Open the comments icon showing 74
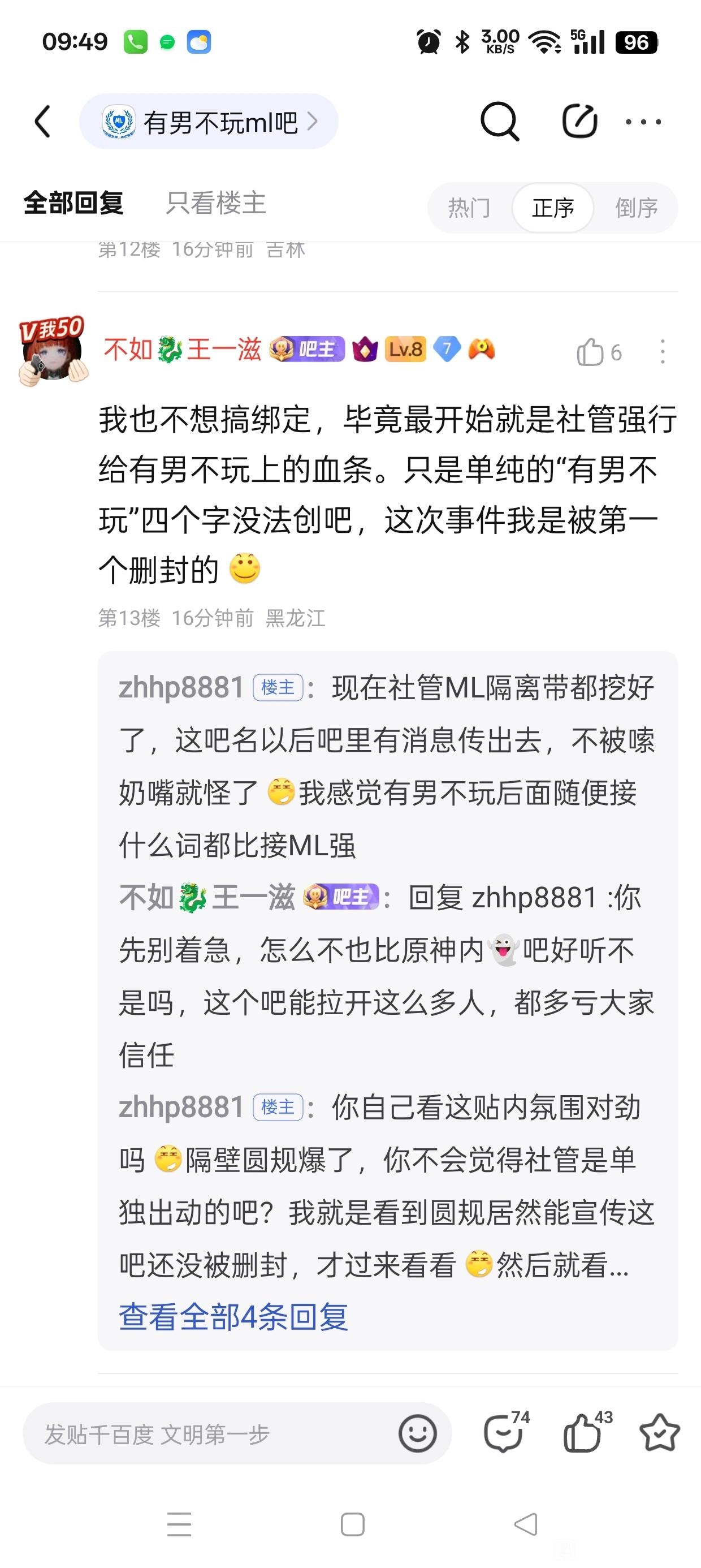 (504, 1433)
